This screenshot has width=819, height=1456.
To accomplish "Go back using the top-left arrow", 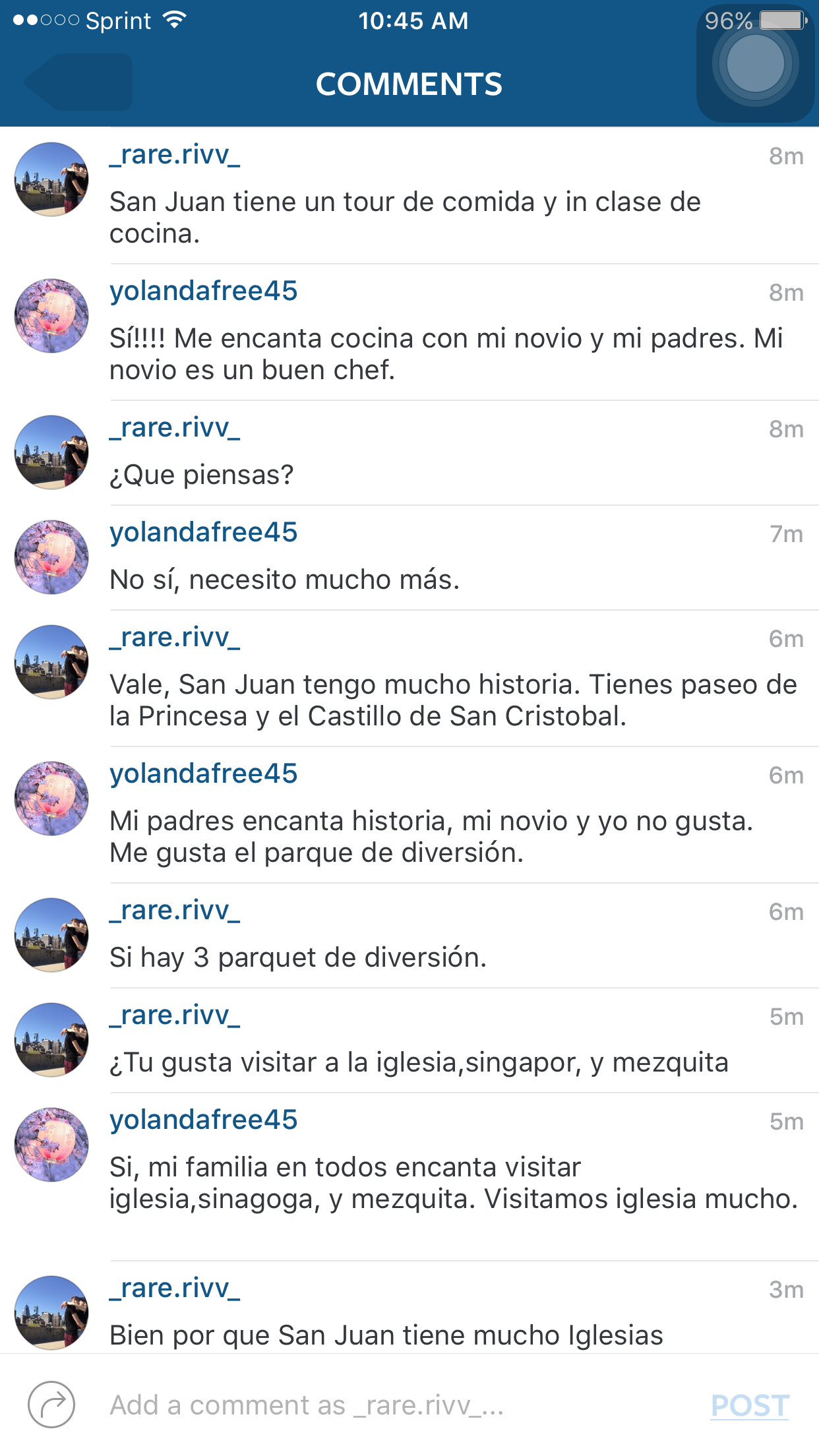I will point(78,82).
